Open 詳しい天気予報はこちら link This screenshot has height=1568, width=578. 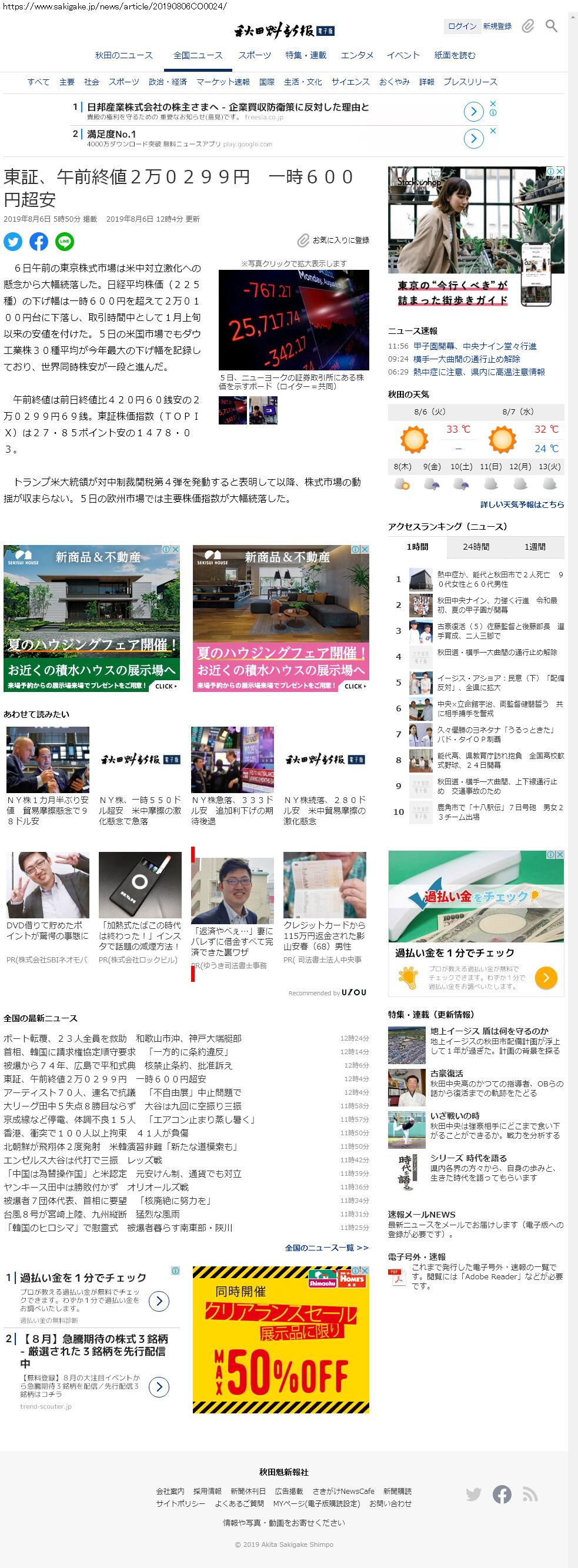[x=522, y=504]
